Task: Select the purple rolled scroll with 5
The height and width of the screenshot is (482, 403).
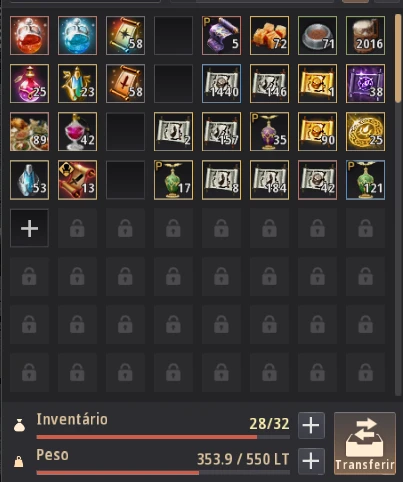Action: point(221,36)
